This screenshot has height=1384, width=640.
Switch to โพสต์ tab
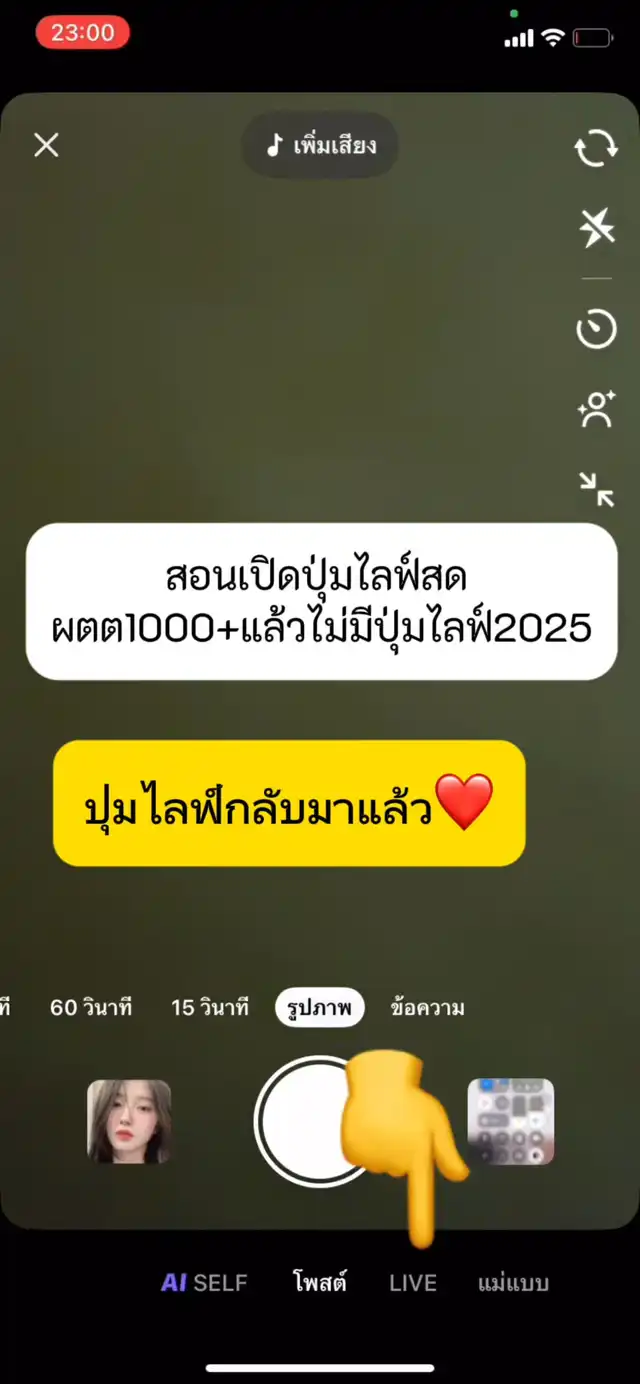tap(320, 1283)
